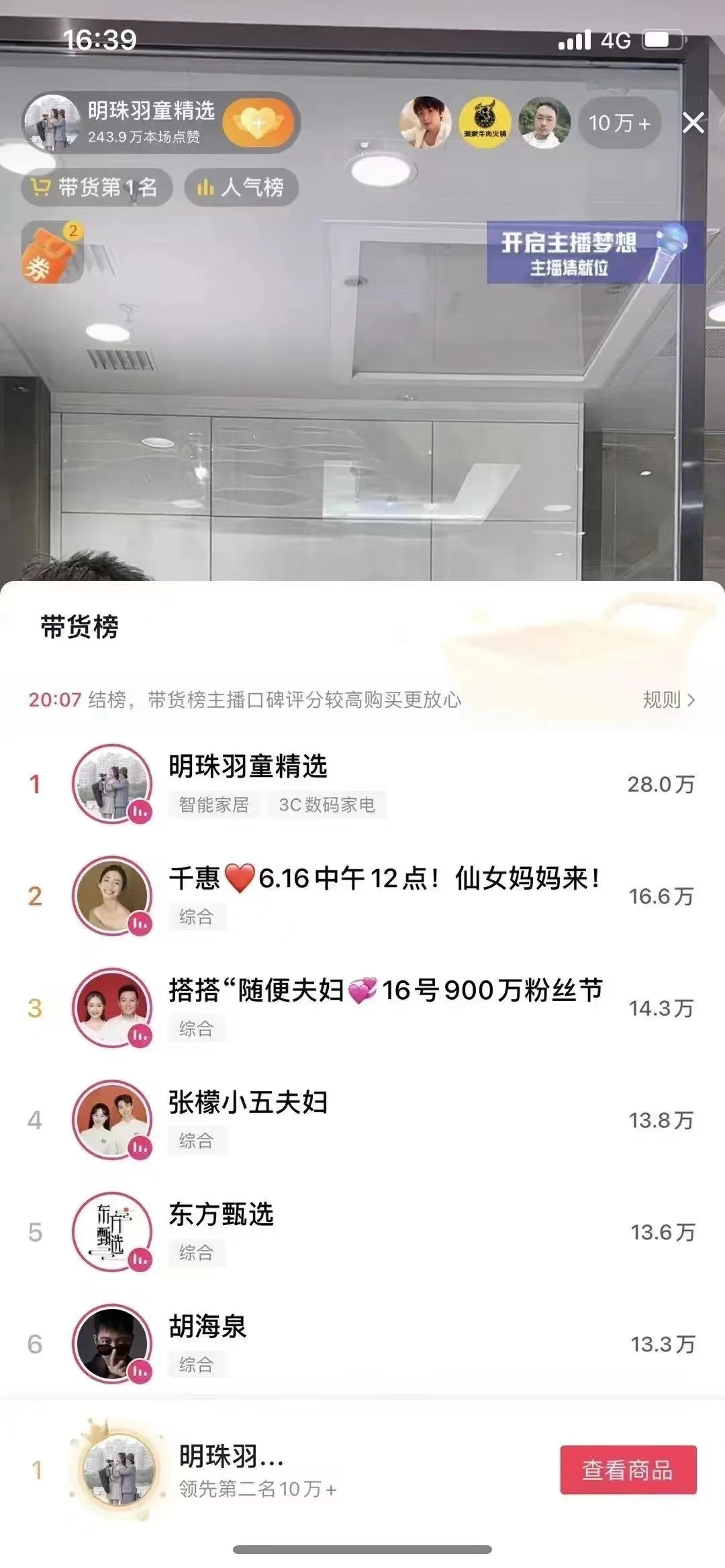
Task: Open 千惠 live room in the ranking
Action: (x=362, y=896)
